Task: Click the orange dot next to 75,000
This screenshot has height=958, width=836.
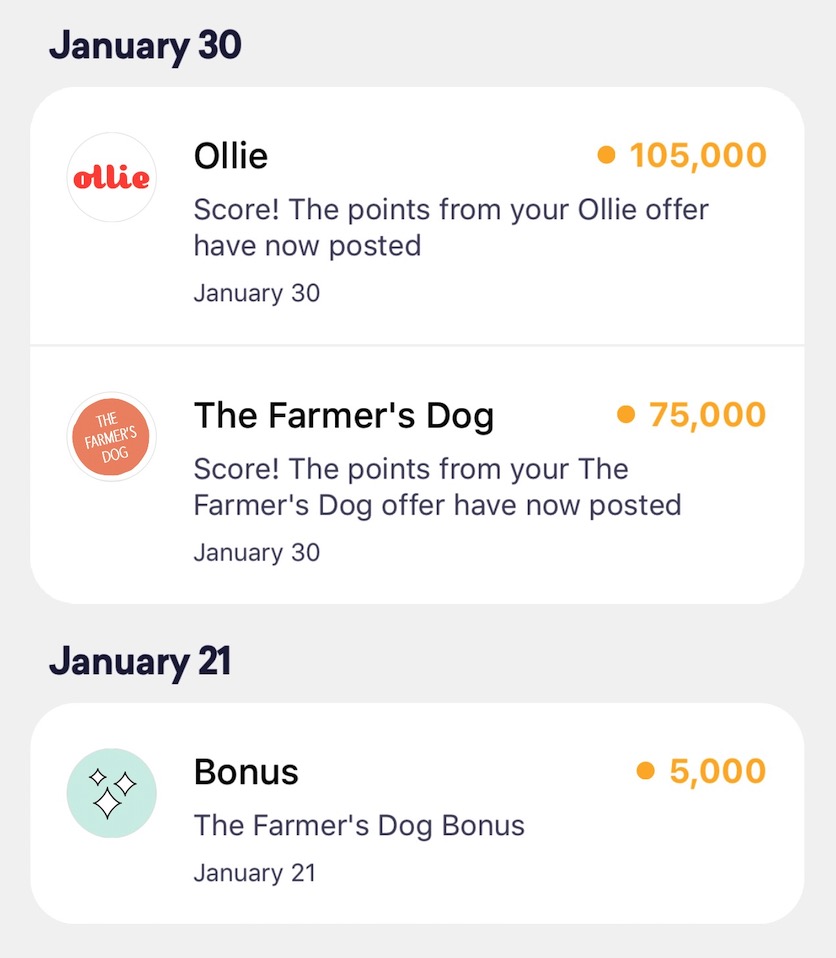Action: [626, 414]
